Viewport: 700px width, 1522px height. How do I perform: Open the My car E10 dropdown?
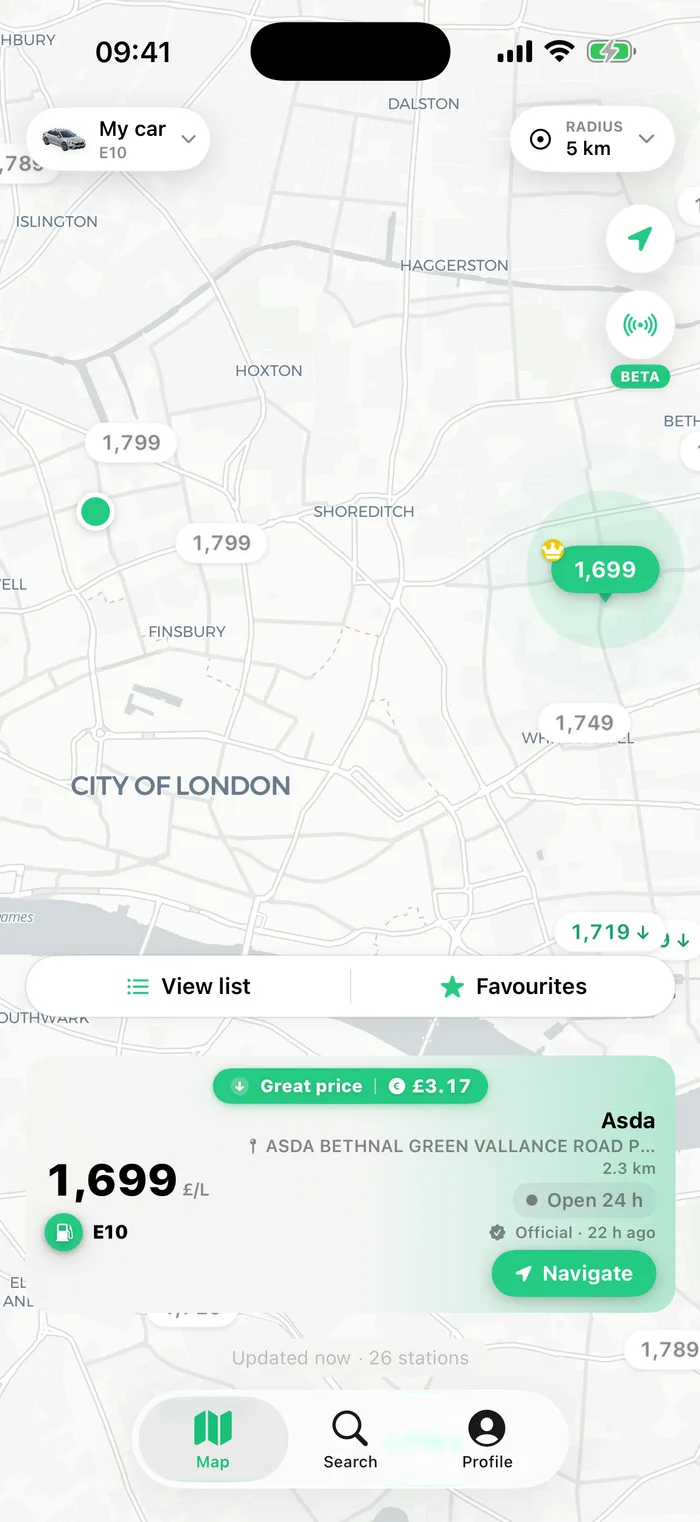[x=118, y=140]
